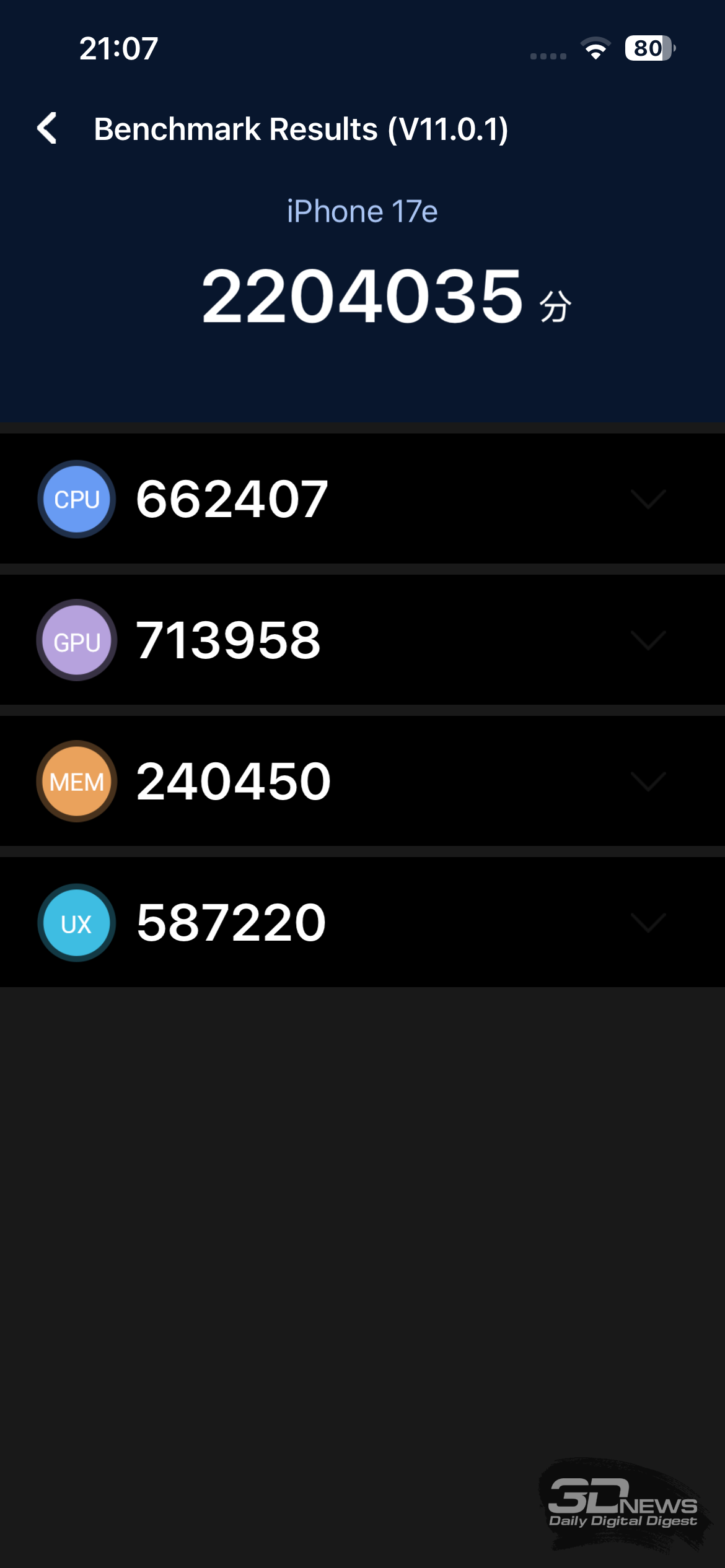Expand the CPU score details
The image size is (725, 1568).
pos(648,499)
